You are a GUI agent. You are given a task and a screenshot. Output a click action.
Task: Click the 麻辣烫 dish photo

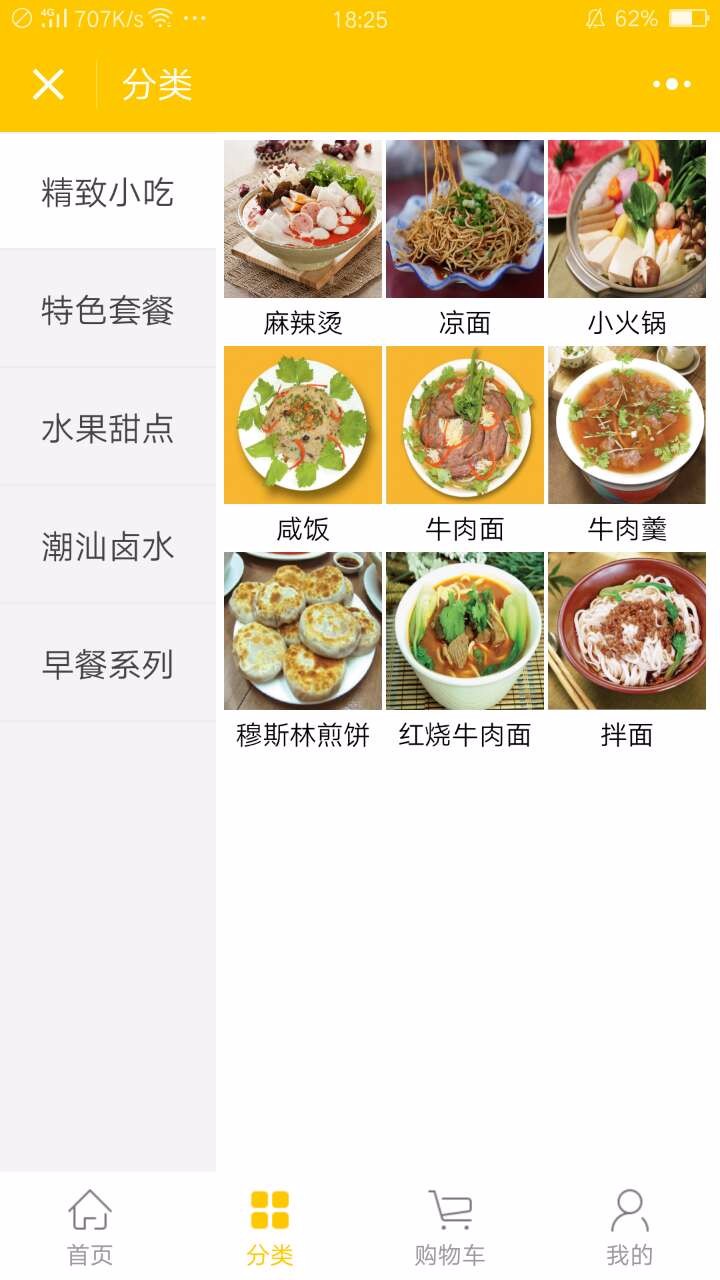(301, 218)
